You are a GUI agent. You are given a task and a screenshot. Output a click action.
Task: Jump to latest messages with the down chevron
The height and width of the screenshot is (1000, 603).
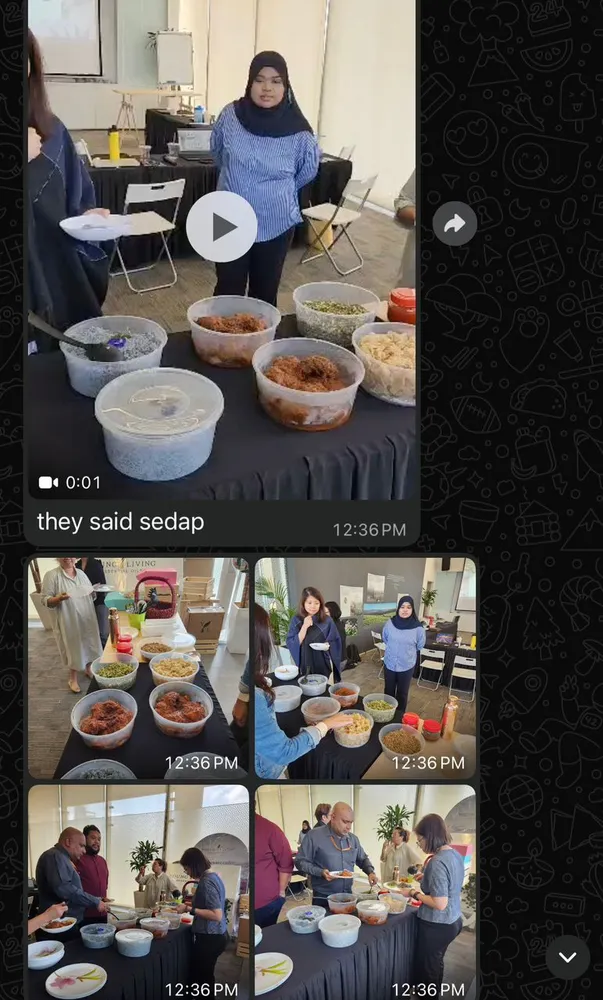tap(567, 958)
